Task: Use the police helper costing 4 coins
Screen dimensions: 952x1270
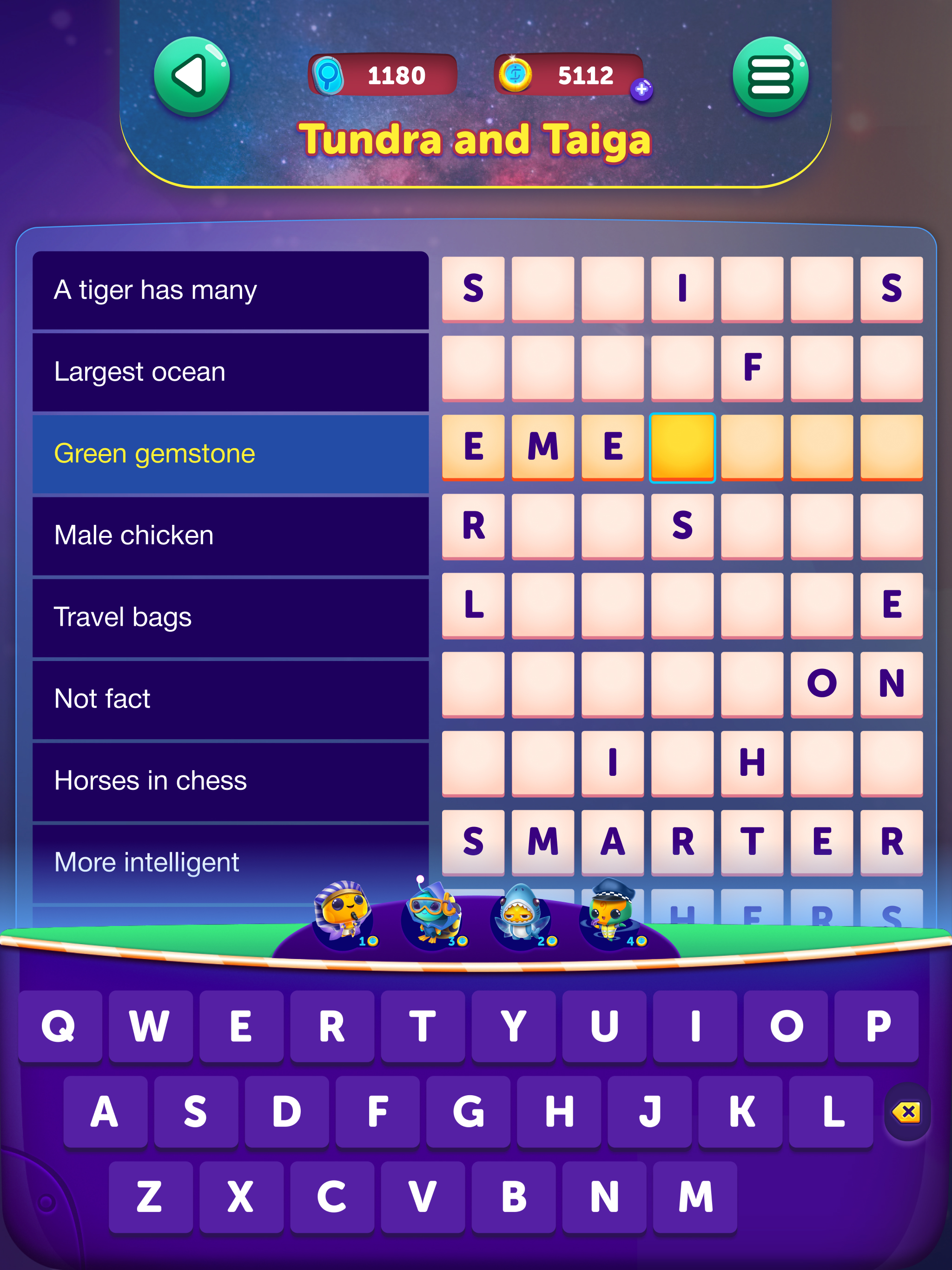Action: (611, 914)
